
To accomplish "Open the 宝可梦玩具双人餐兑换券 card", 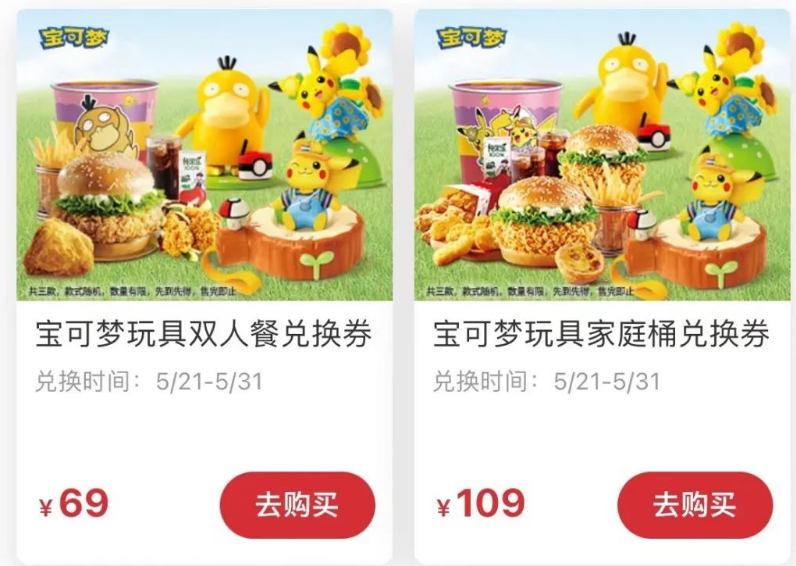I will pos(204,335).
